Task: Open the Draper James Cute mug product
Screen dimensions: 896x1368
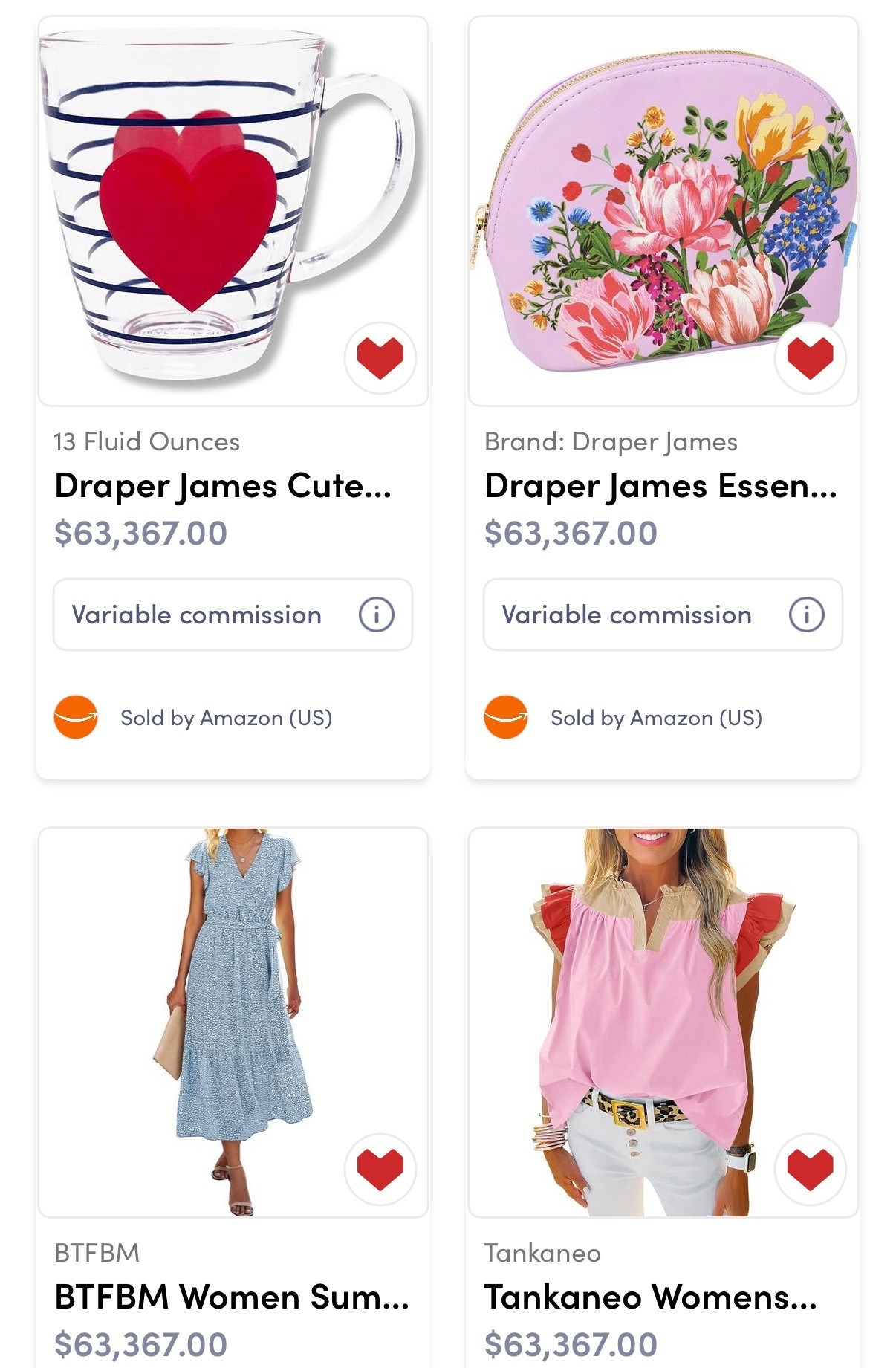Action: 223,486
